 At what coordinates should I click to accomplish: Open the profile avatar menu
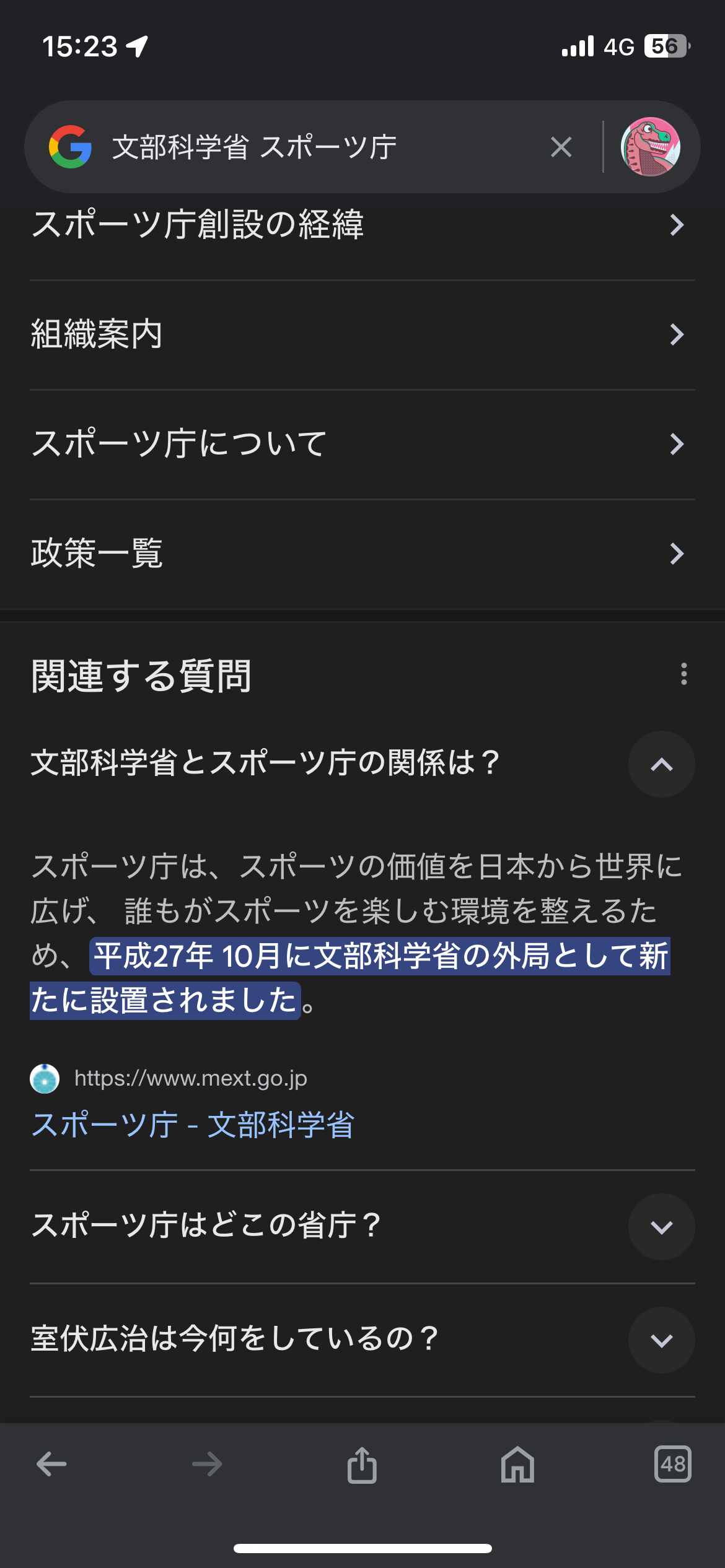click(x=650, y=147)
